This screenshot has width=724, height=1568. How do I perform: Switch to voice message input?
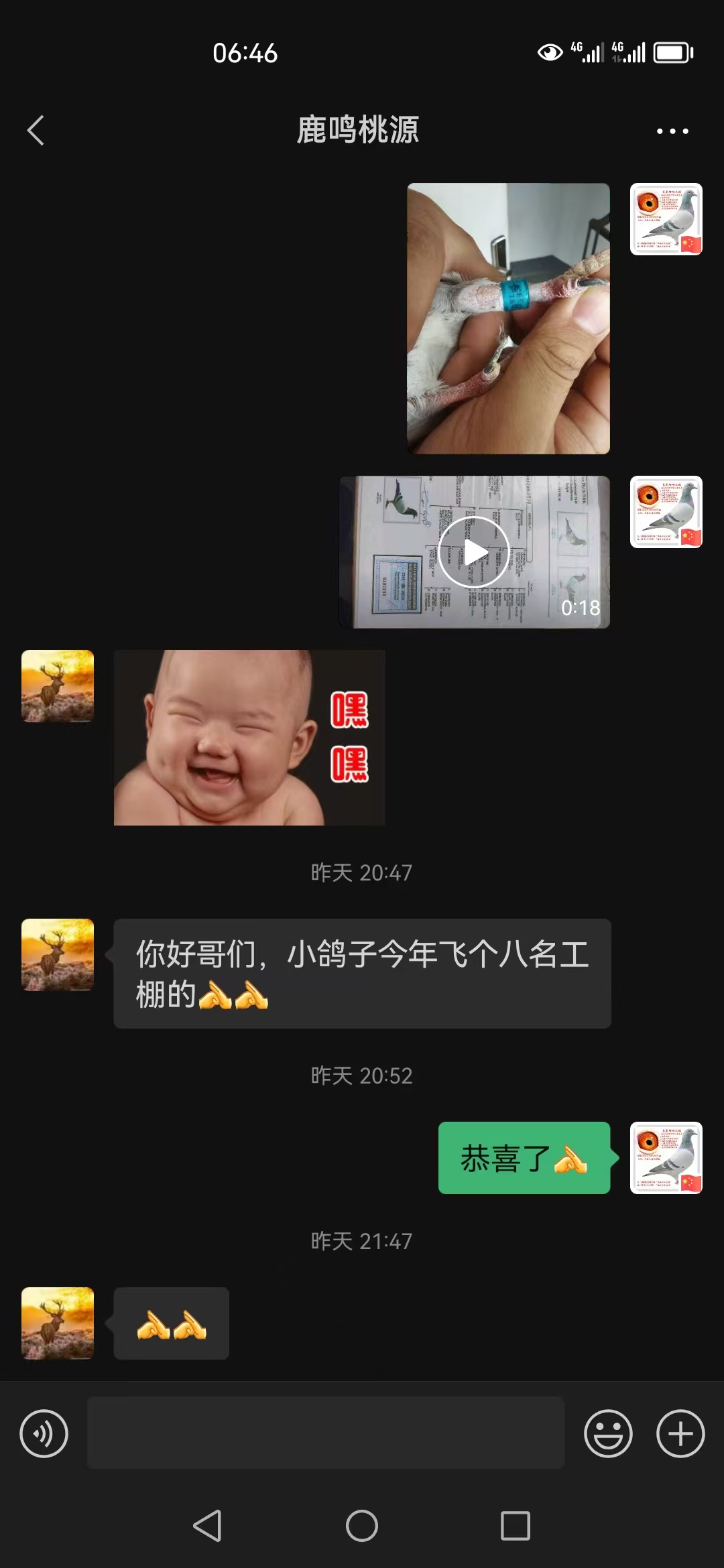[44, 1433]
